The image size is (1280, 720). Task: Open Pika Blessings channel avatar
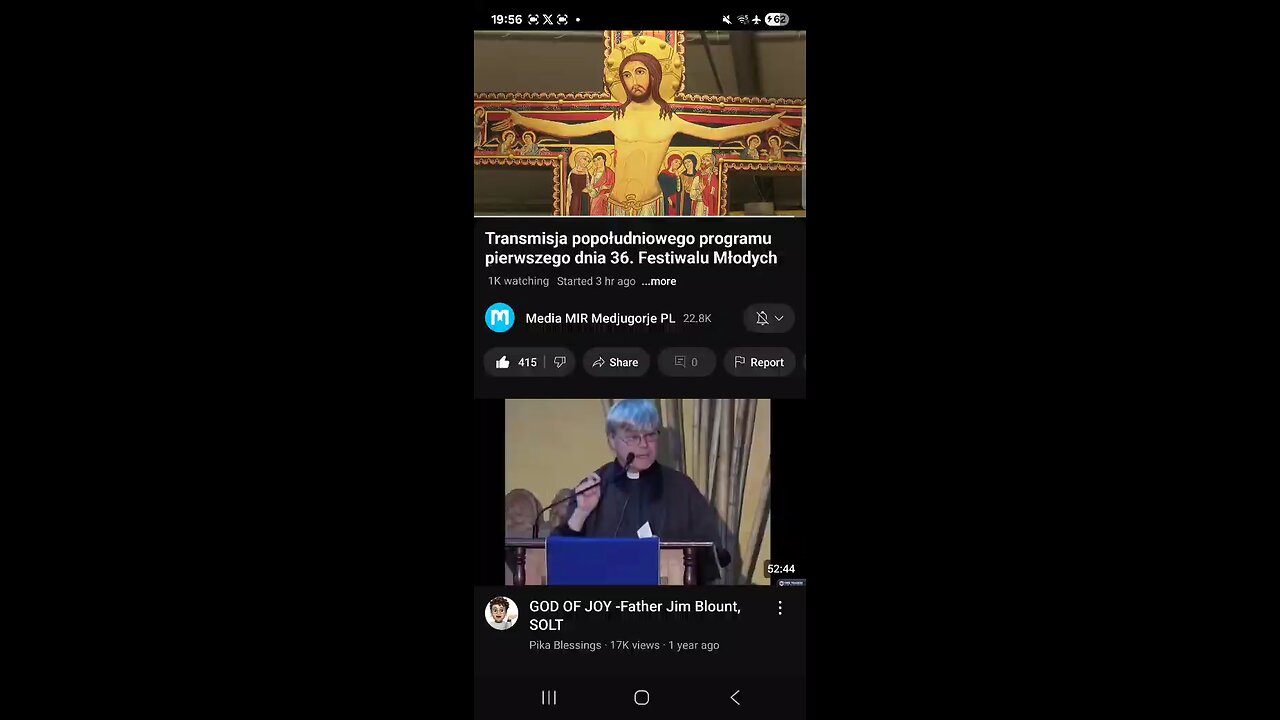(x=501, y=613)
